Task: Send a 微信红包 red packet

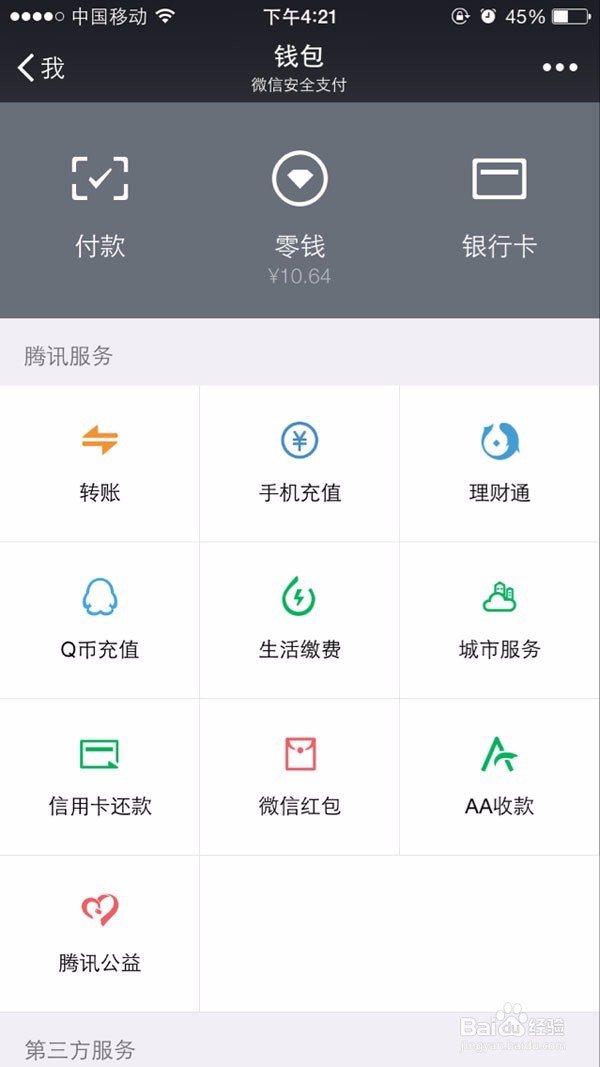Action: tap(300, 776)
